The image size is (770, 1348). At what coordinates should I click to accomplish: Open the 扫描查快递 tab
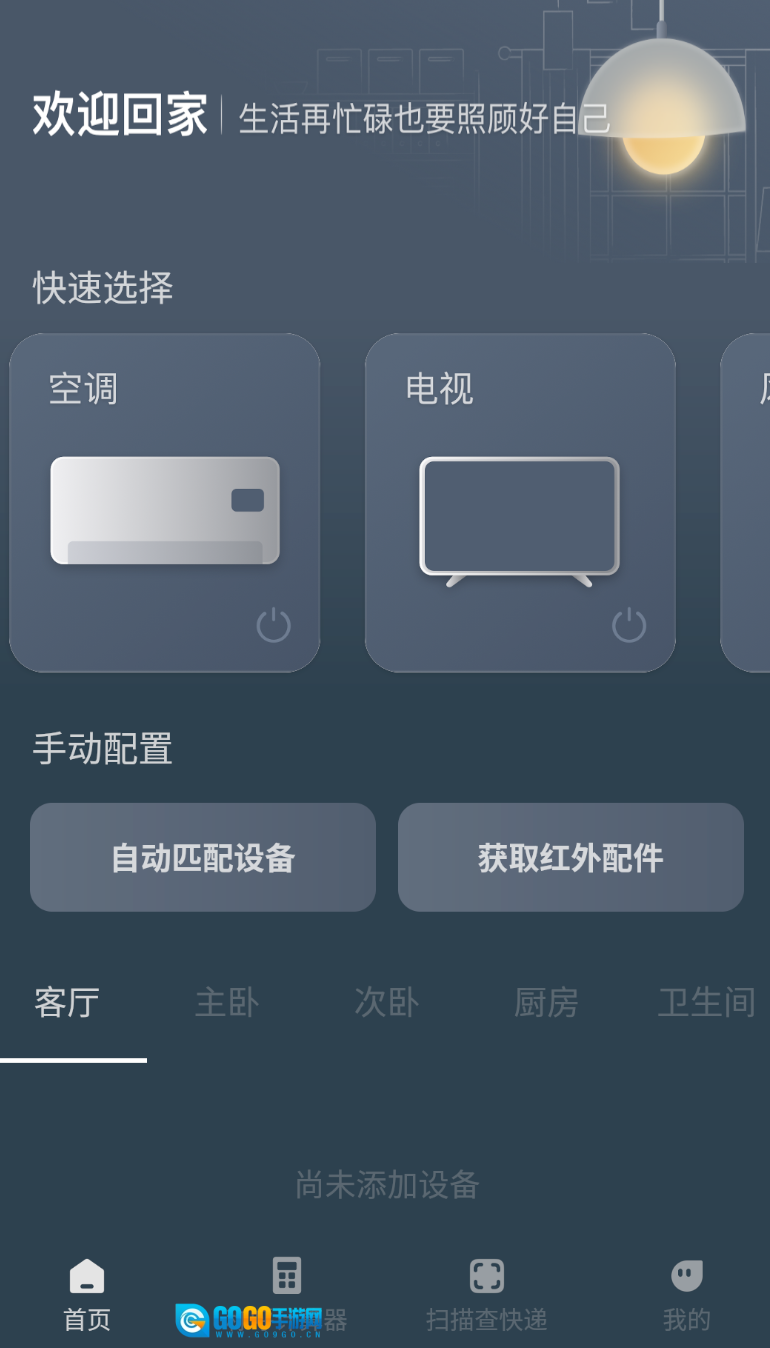487,1294
